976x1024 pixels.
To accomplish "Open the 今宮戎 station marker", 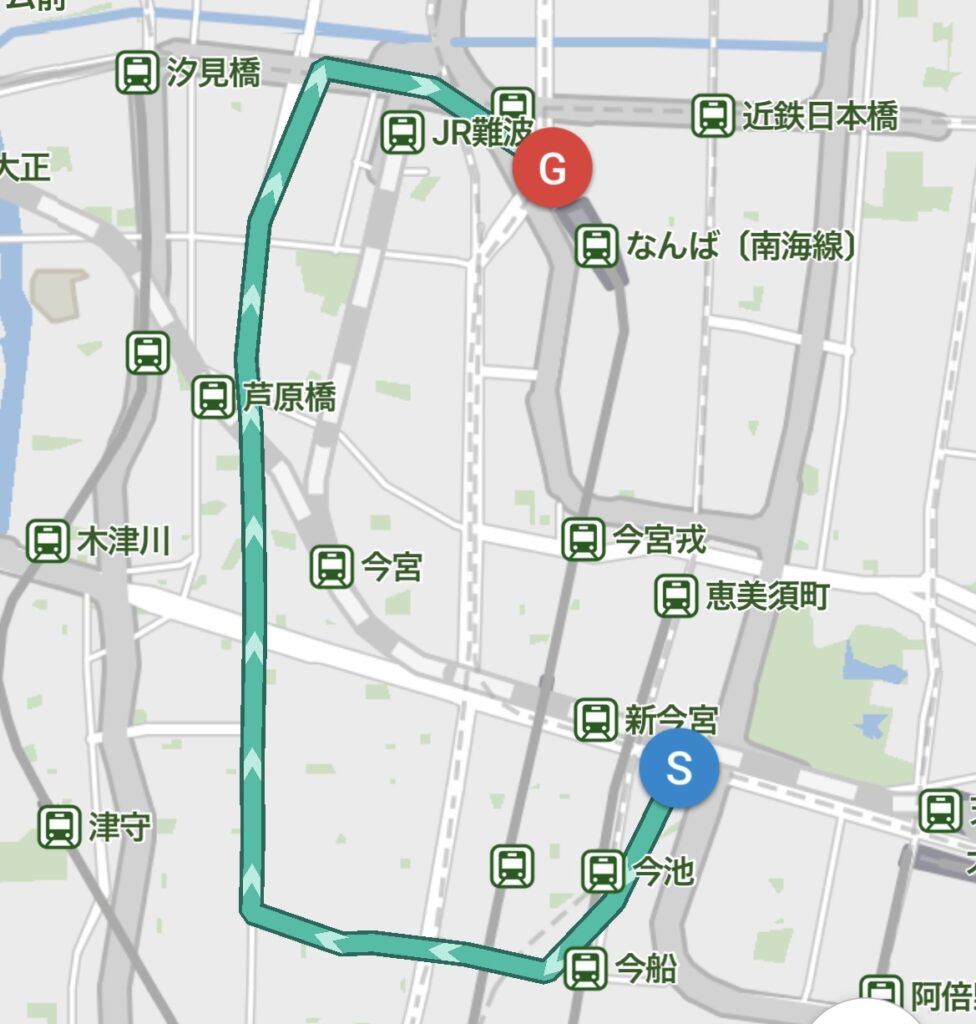I will 583,539.
